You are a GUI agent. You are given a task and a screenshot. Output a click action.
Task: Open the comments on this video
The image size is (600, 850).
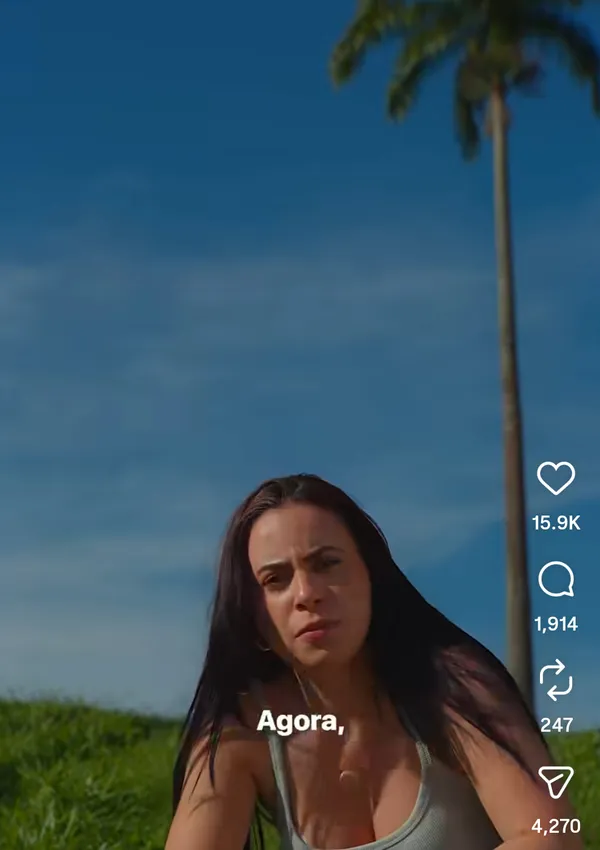click(x=556, y=580)
